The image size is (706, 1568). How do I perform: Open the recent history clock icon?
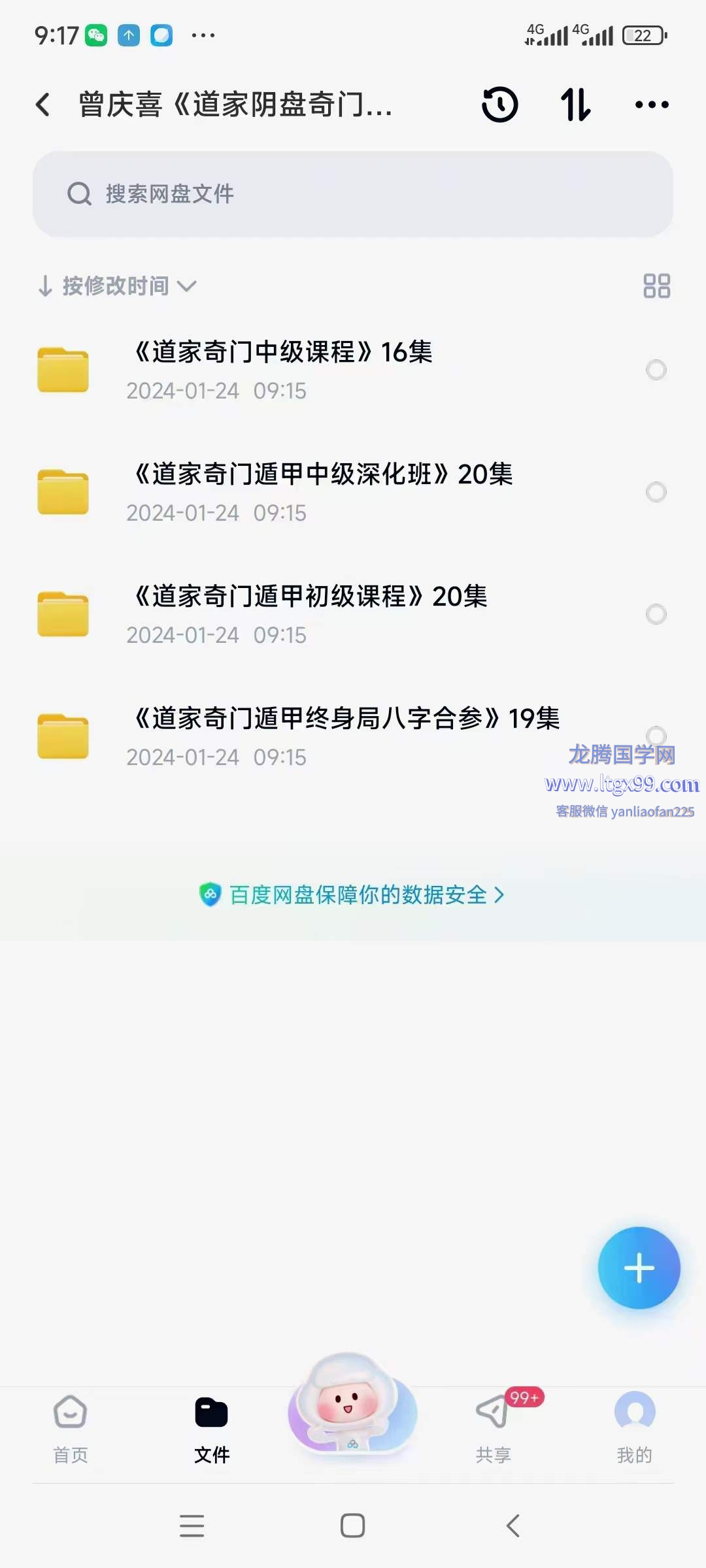tap(500, 105)
